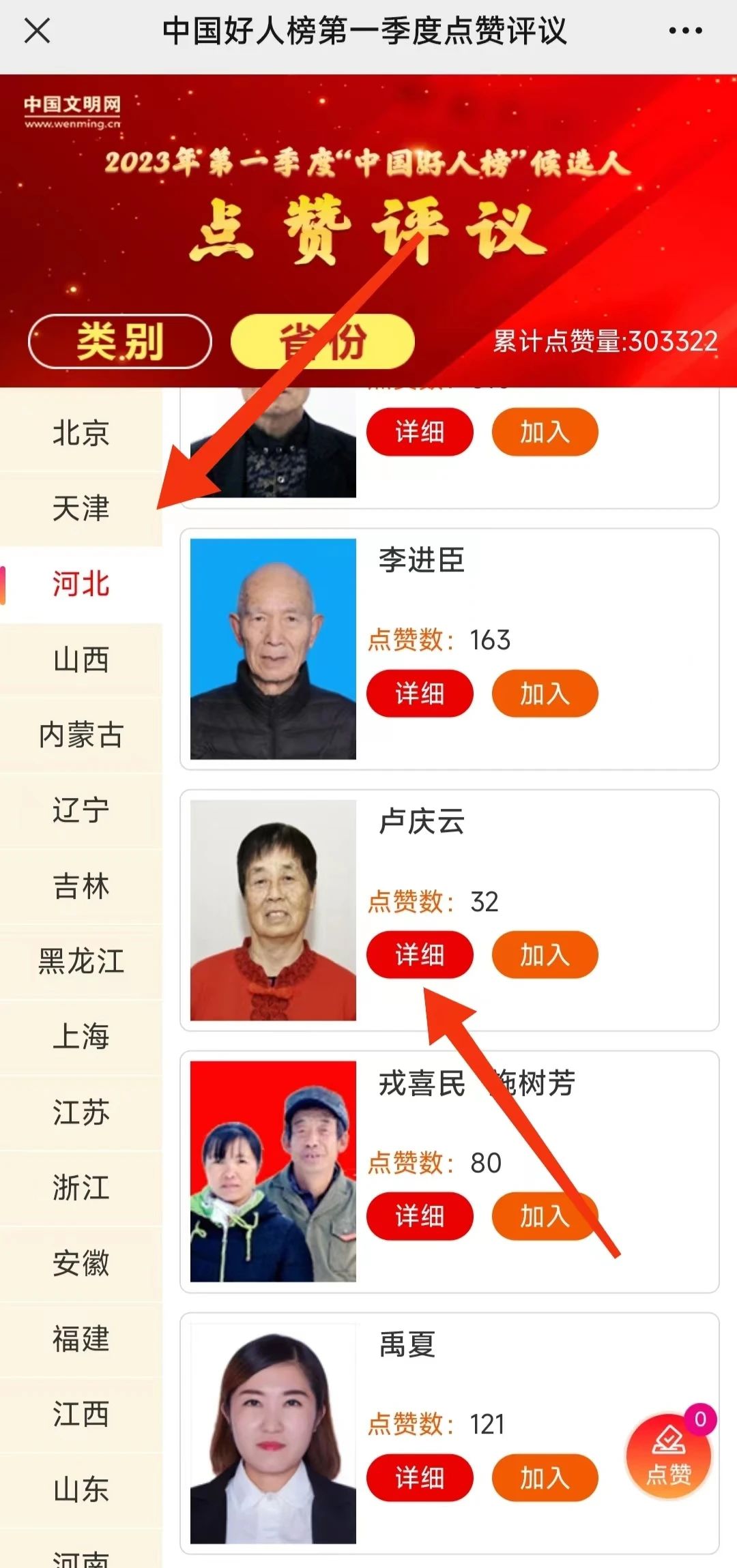This screenshot has height=1568, width=737.
Task: Switch to the 类别 category filter
Action: [x=120, y=341]
